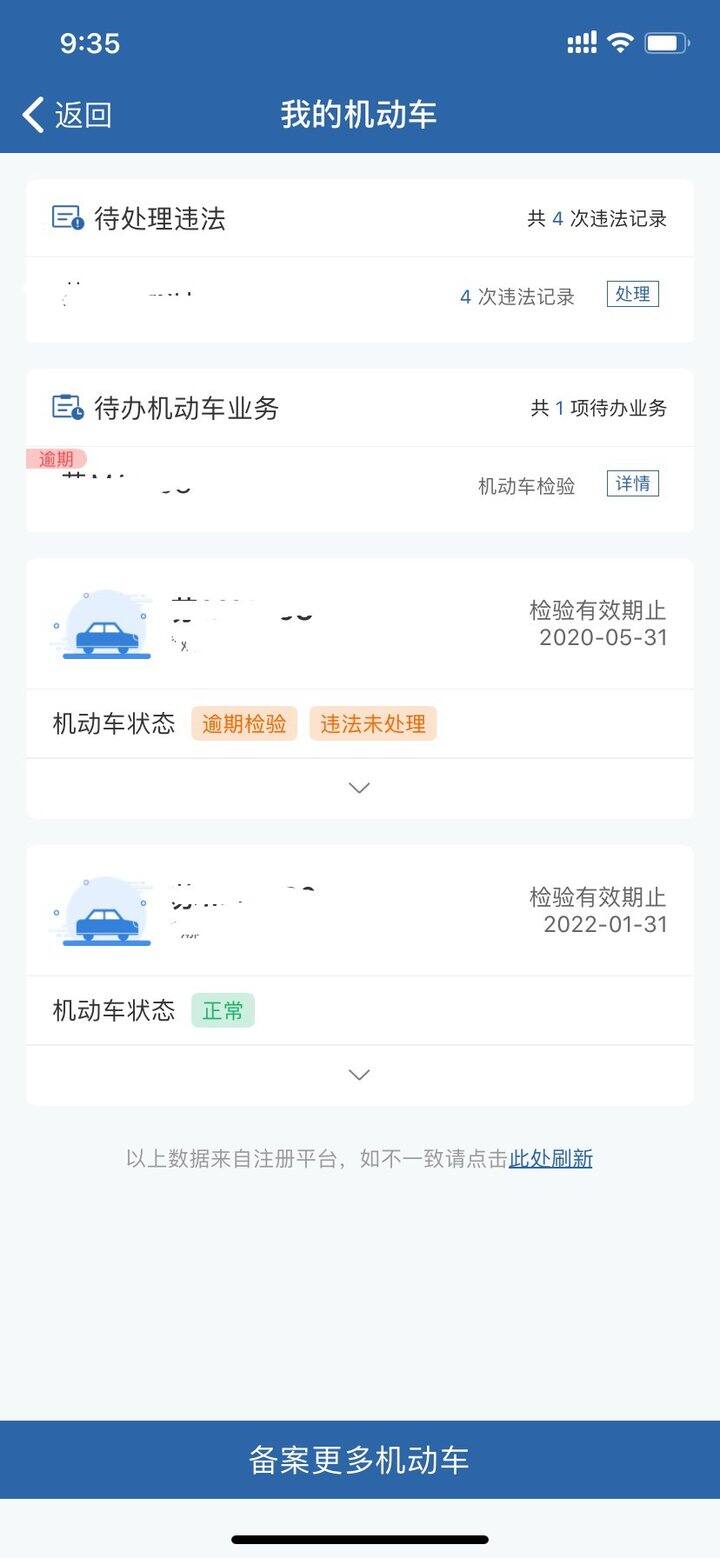The width and height of the screenshot is (720, 1558).
Task: Open the vehicle card expiring 2020-05-31
Action: pyautogui.click(x=360, y=624)
